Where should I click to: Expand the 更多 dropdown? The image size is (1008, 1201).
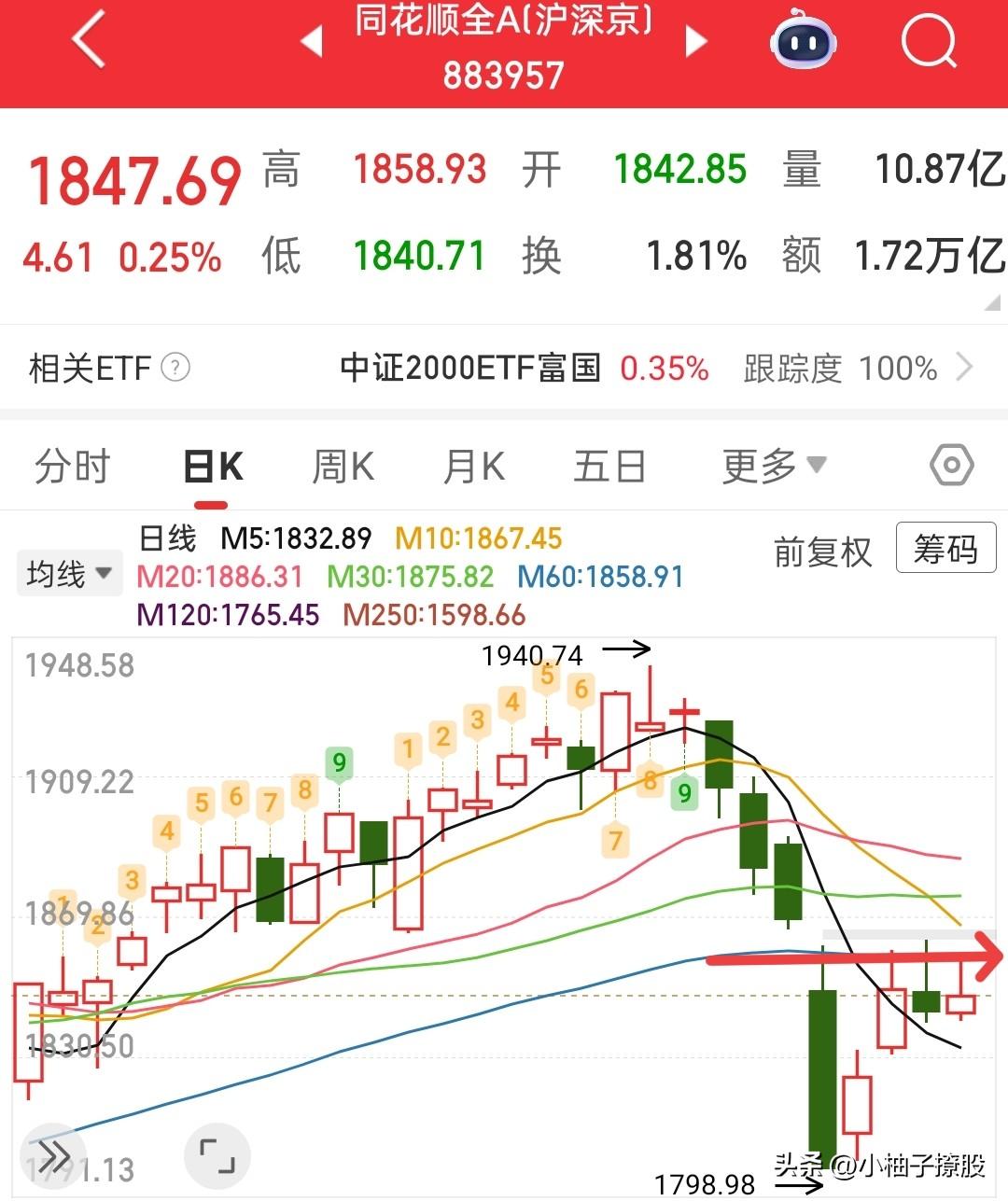coord(773,466)
